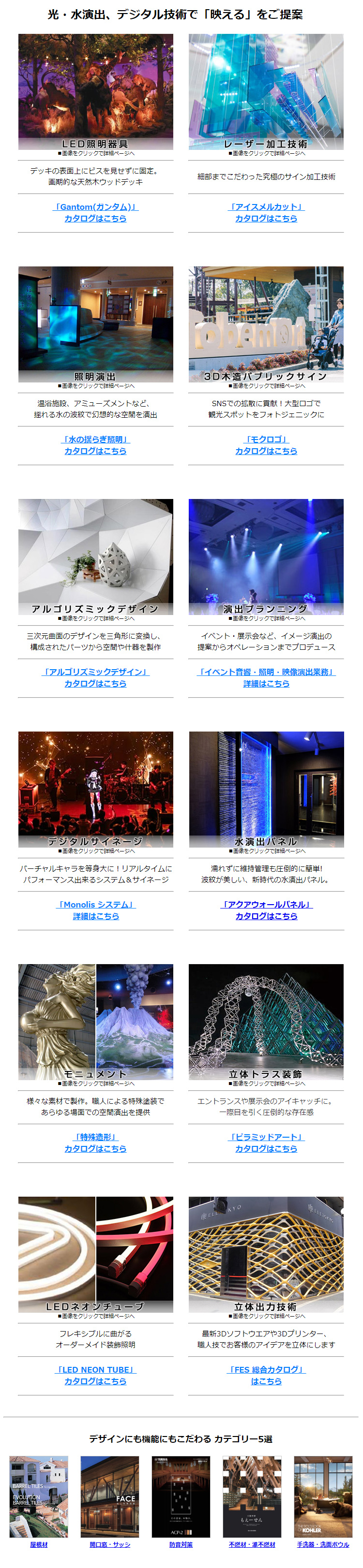Open the Monolis システム details link
The height and width of the screenshot is (1568, 363).
click(96, 910)
